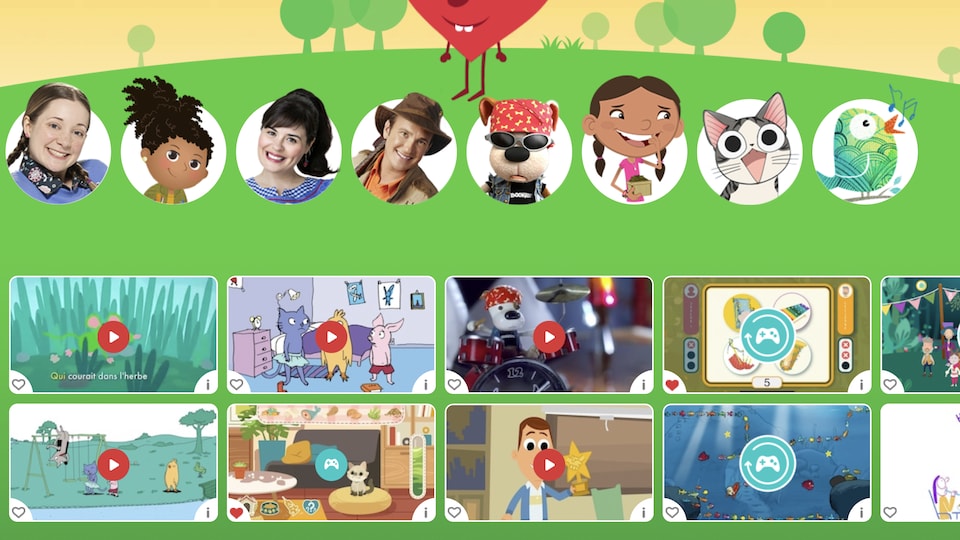This screenshot has width=960, height=540.
Task: Unlike the musical instruments game
Action: 673,384
